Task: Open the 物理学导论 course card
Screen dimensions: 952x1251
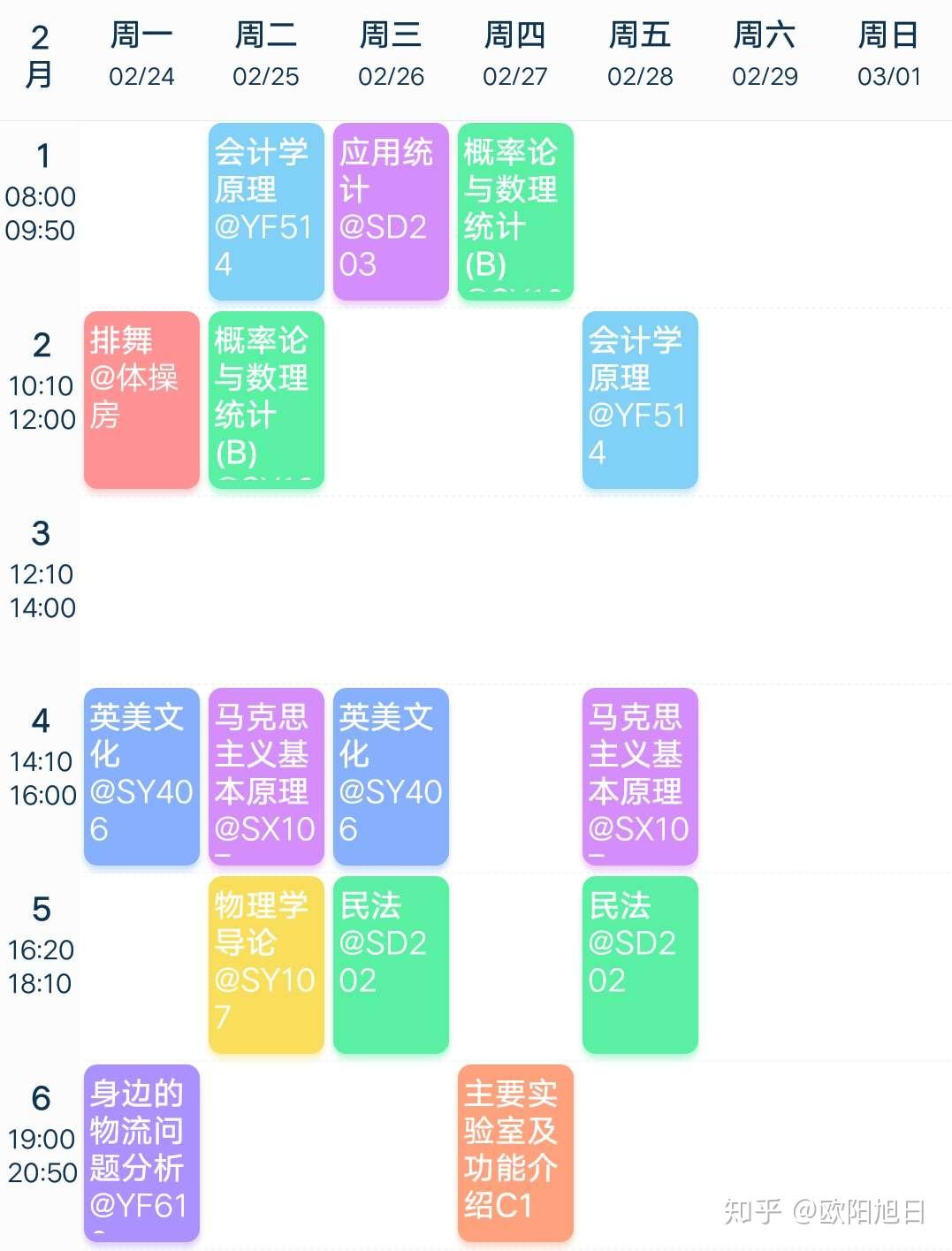Action: coord(266,965)
